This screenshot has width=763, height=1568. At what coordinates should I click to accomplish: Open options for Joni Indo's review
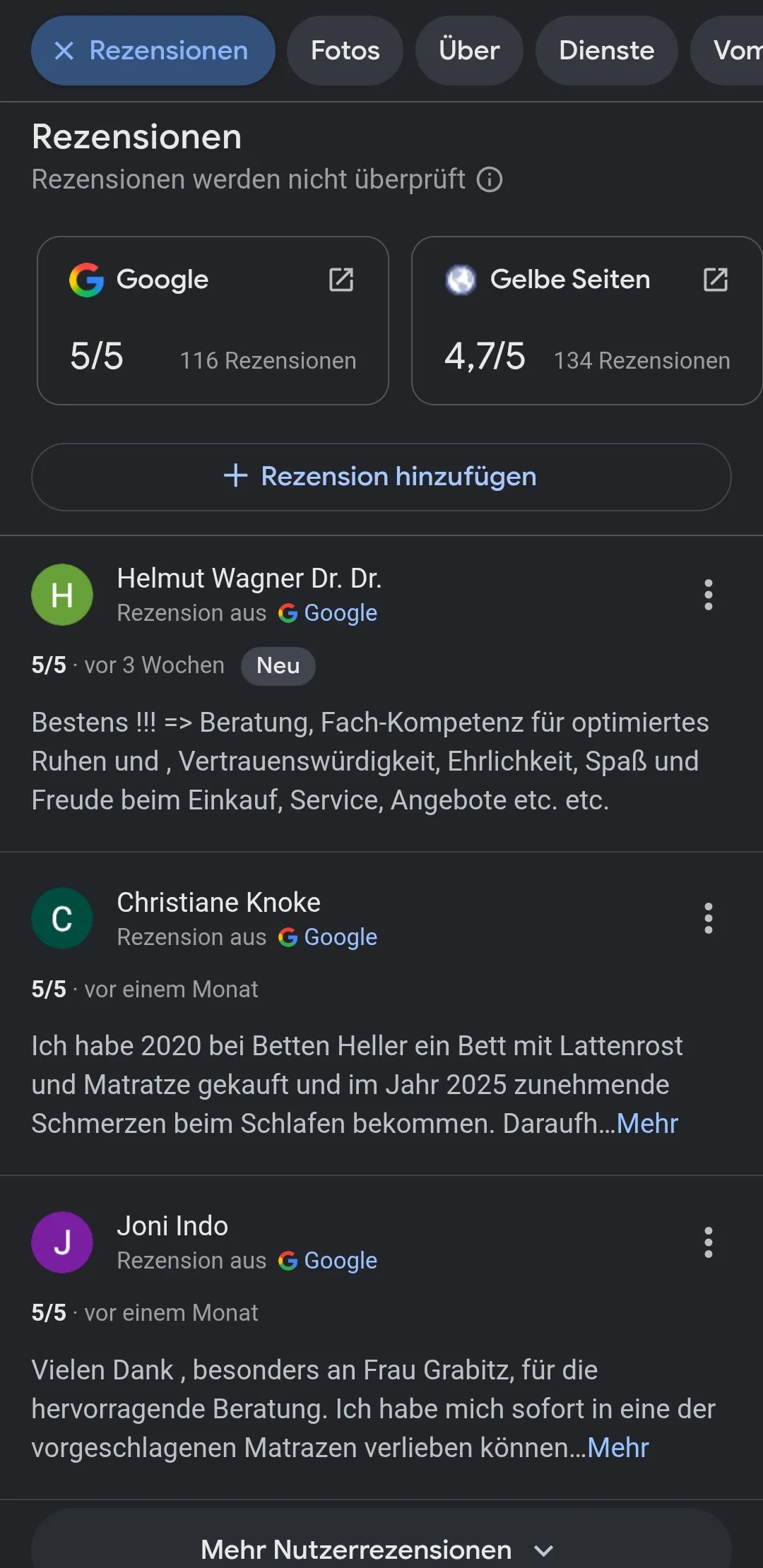pyautogui.click(x=708, y=1242)
